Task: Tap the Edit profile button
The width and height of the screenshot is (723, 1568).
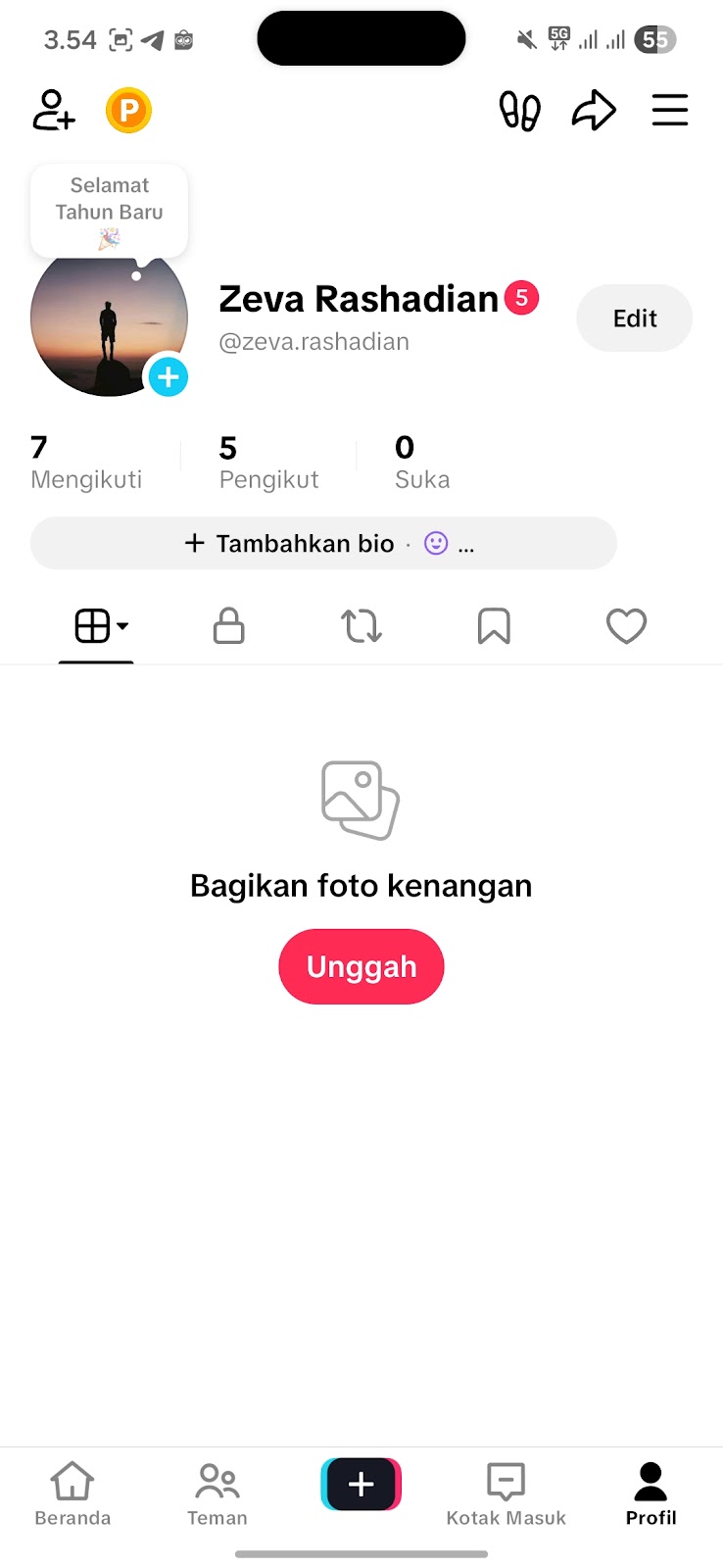Action: [634, 318]
